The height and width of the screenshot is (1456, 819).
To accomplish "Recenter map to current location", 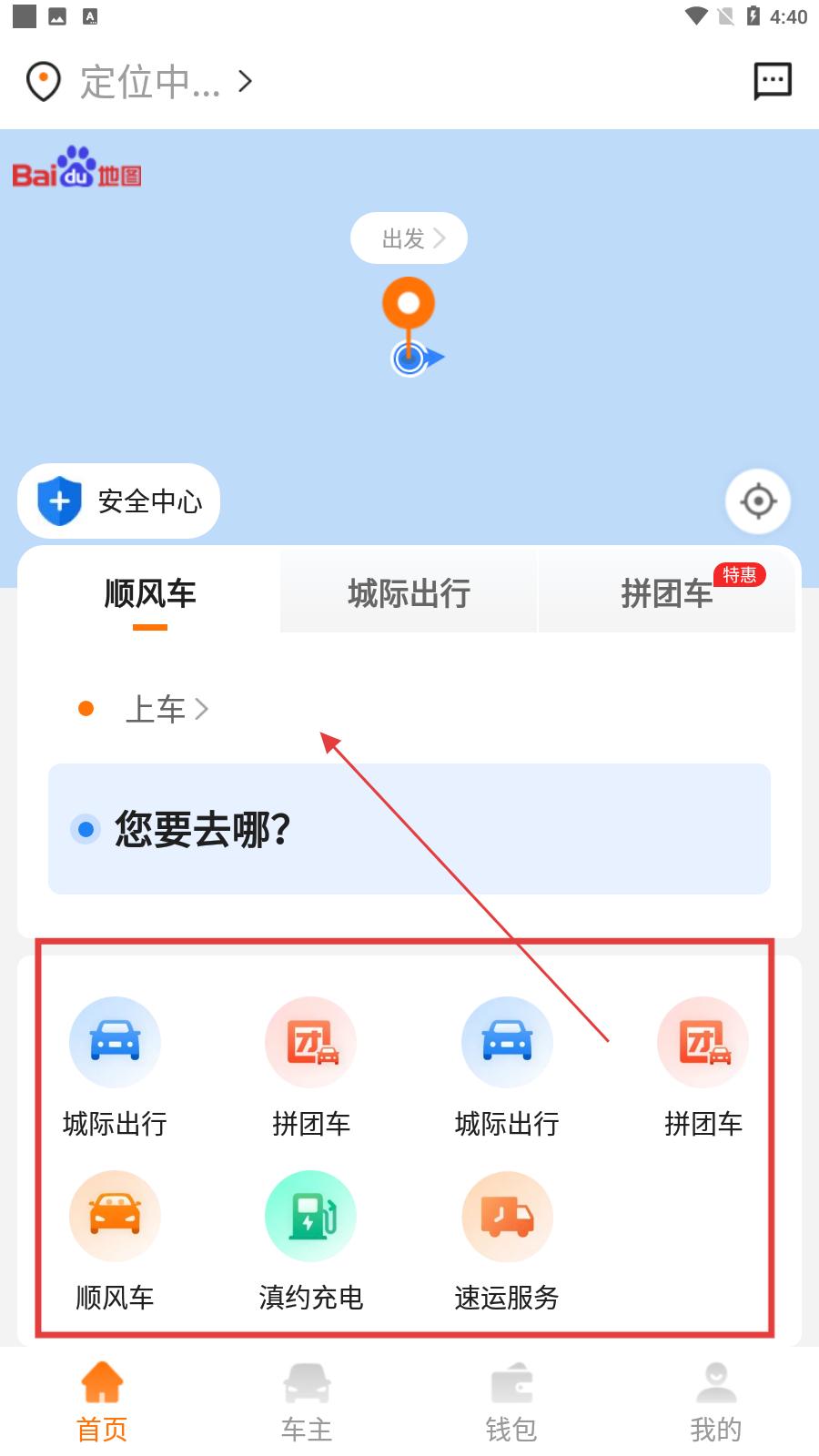I will [757, 501].
